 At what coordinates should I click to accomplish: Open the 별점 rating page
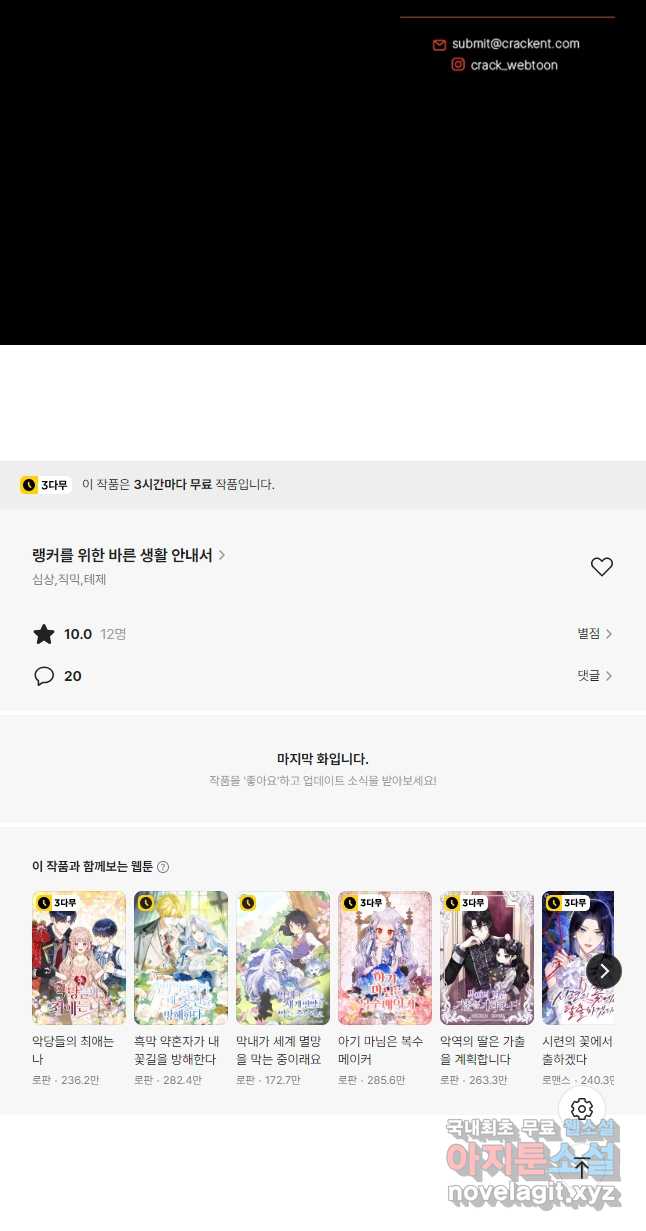594,634
